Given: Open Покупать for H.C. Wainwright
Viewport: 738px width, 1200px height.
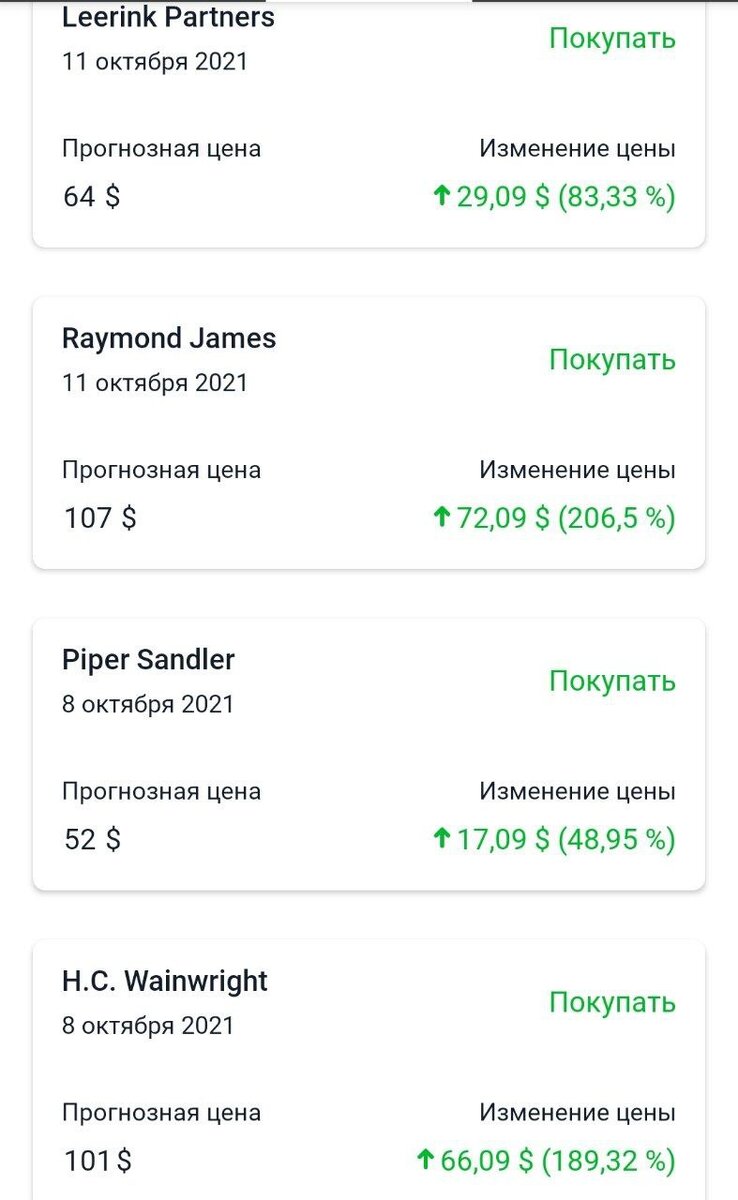Looking at the screenshot, I should (613, 1003).
